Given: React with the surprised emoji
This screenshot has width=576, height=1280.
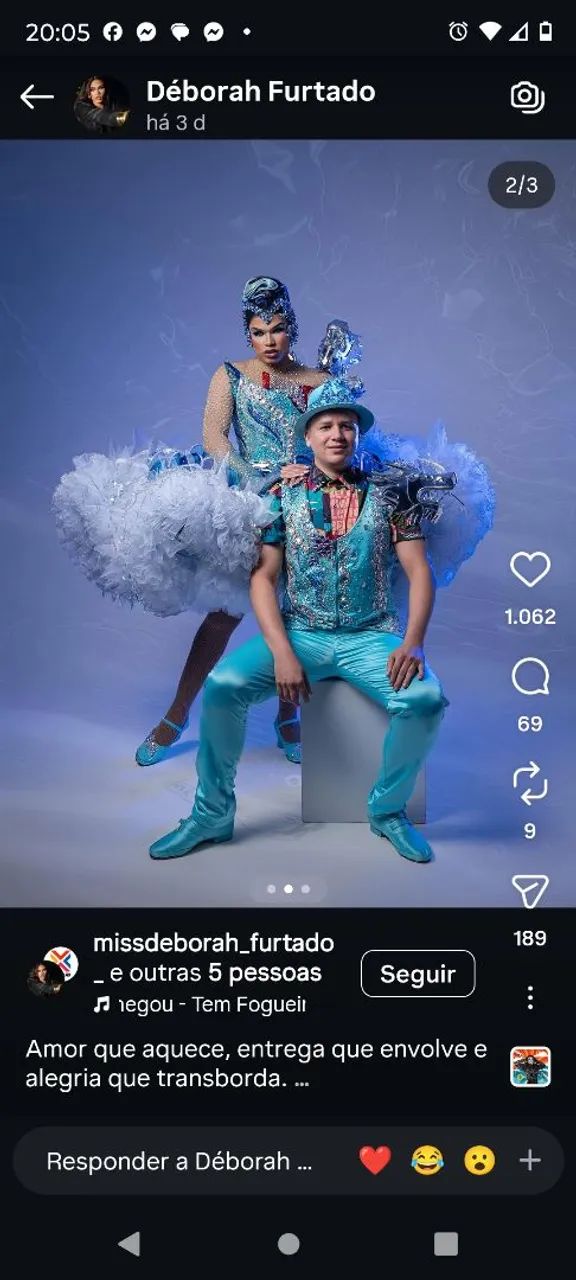Looking at the screenshot, I should click(x=480, y=1161).
